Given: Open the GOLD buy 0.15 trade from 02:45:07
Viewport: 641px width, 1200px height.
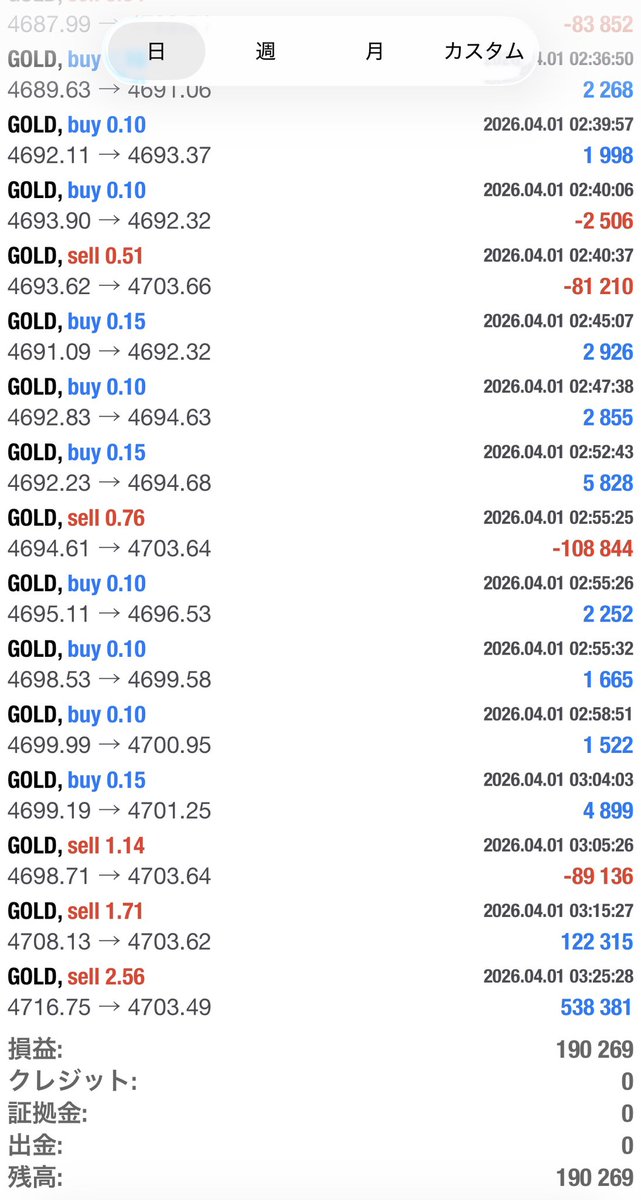Looking at the screenshot, I should pos(320,337).
